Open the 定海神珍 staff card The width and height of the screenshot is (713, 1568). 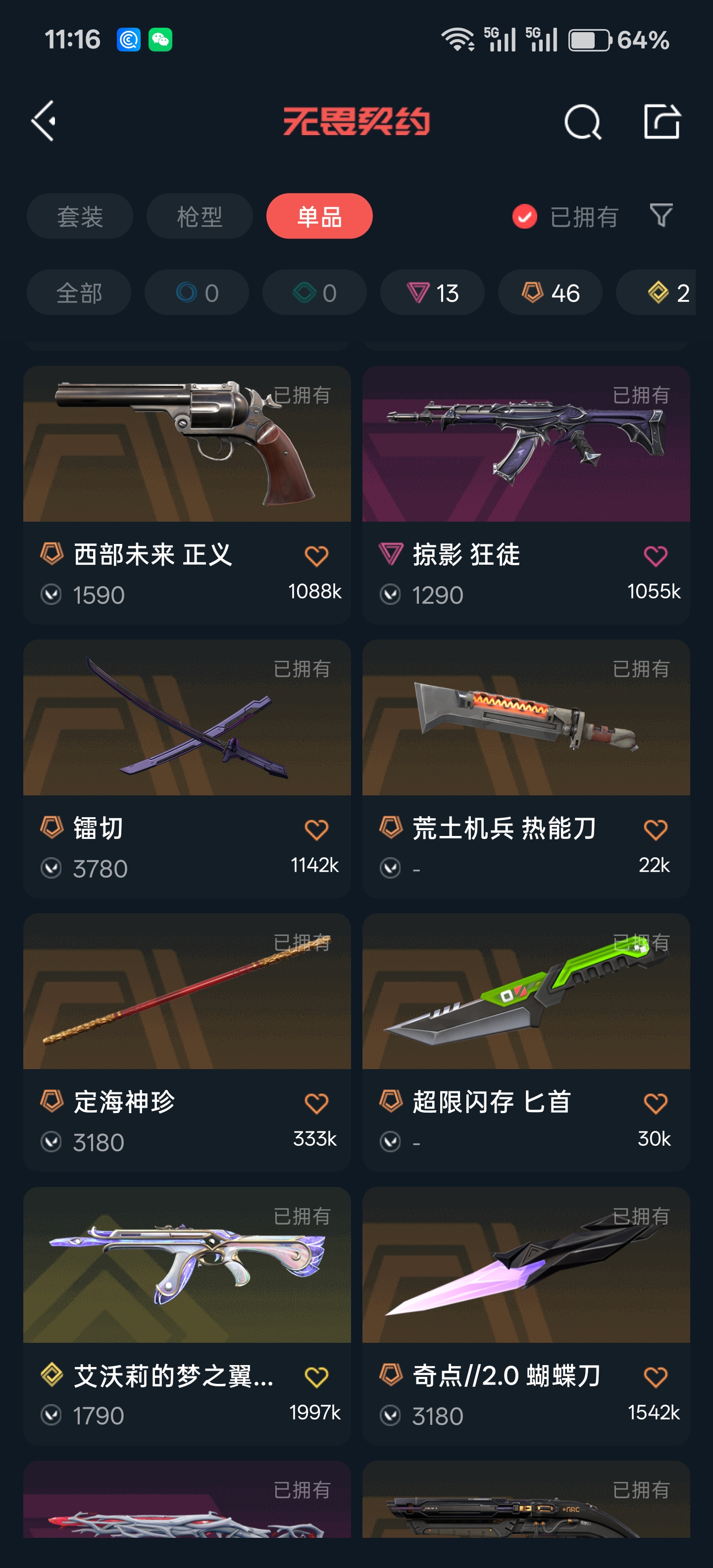coord(187,1042)
